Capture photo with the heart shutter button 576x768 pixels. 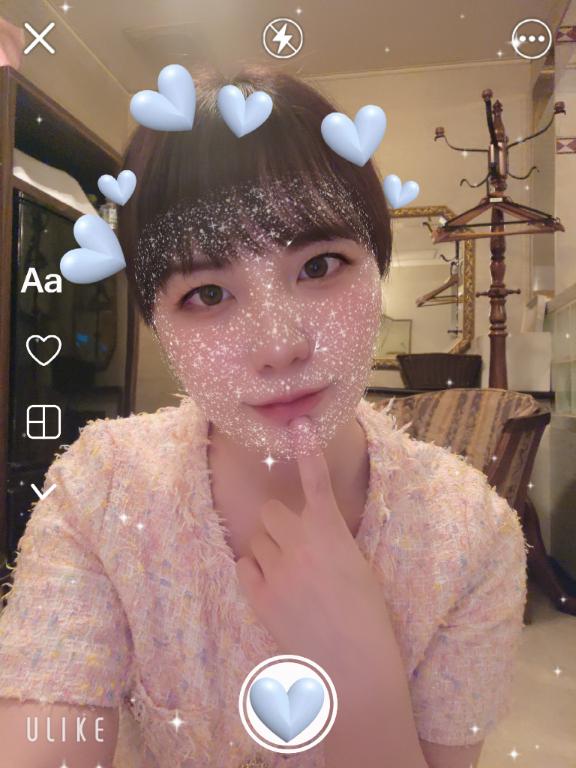click(288, 704)
